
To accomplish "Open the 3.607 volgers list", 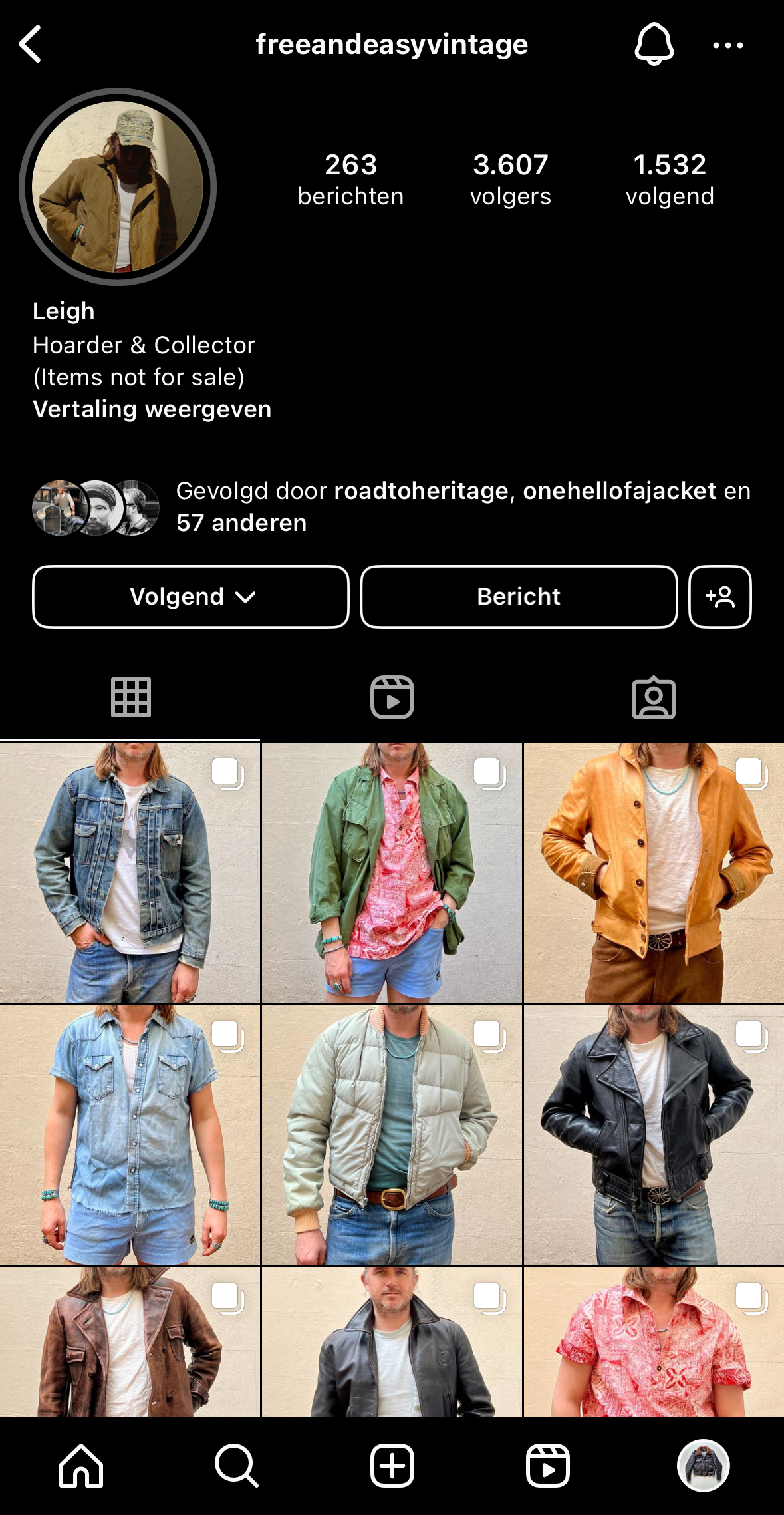I will coord(510,180).
